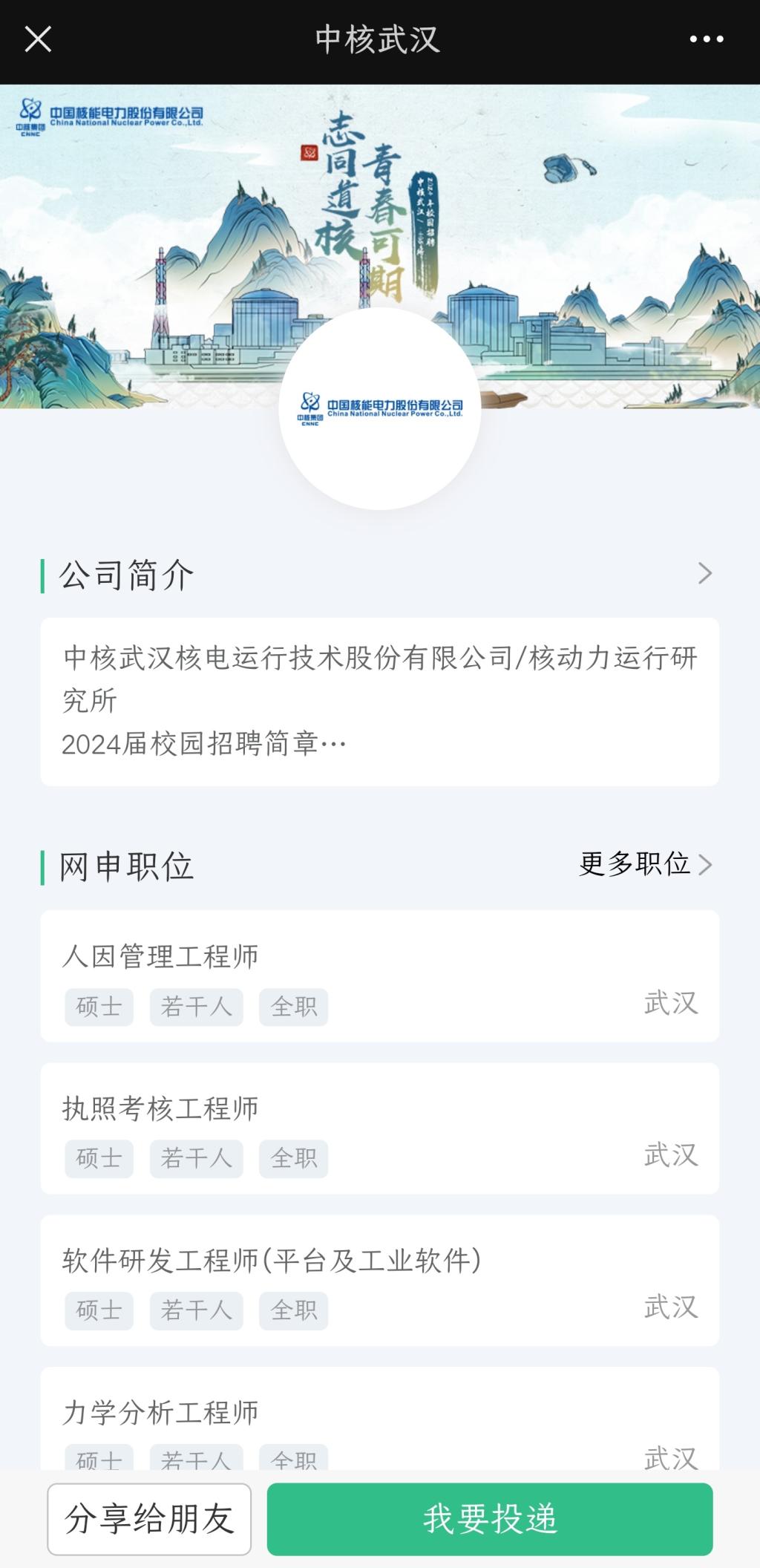This screenshot has height=1568, width=760.
Task: Tap 我要投递 to apply
Action: 490,1519
